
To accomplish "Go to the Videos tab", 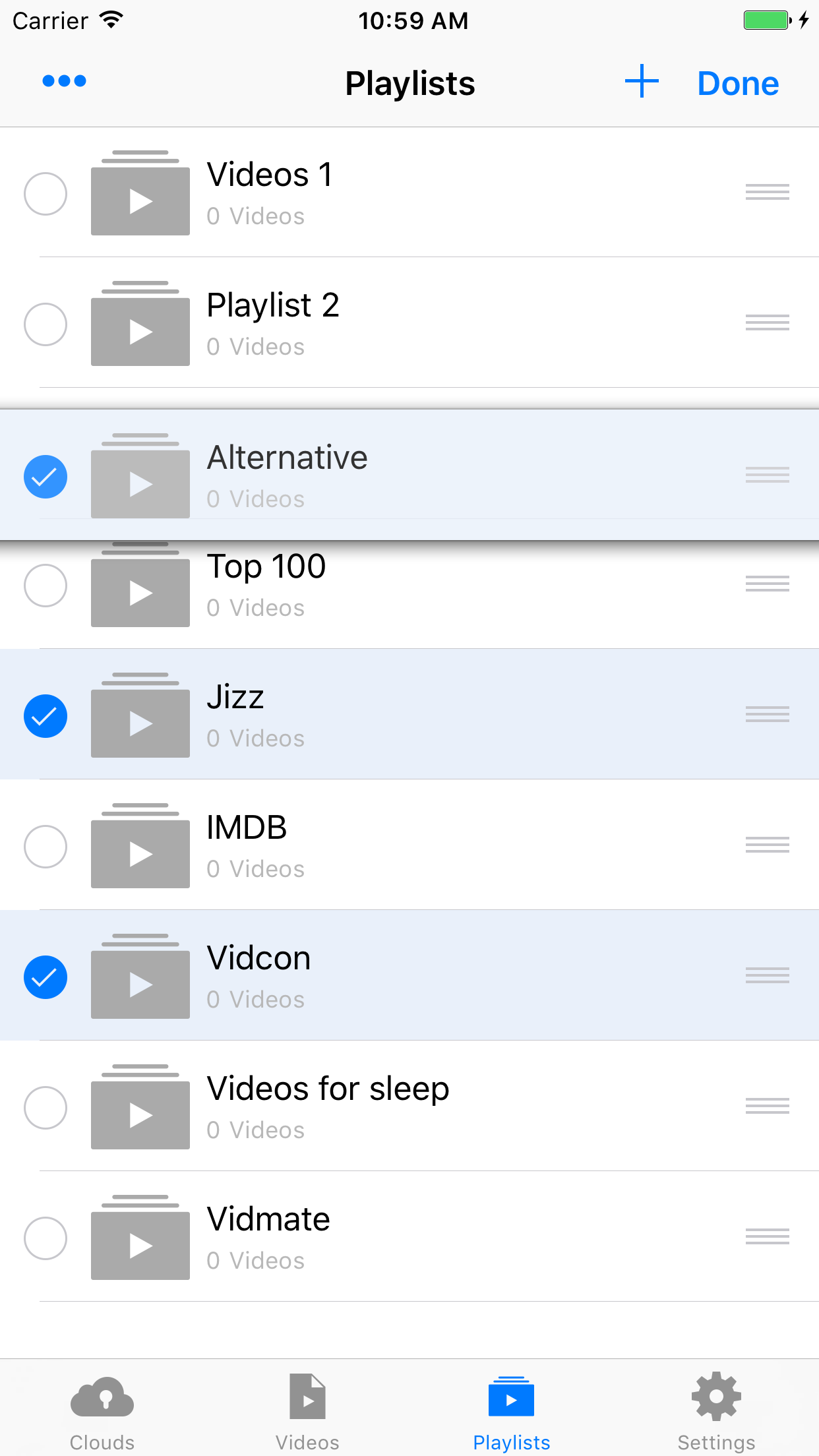I will pyautogui.click(x=307, y=1411).
